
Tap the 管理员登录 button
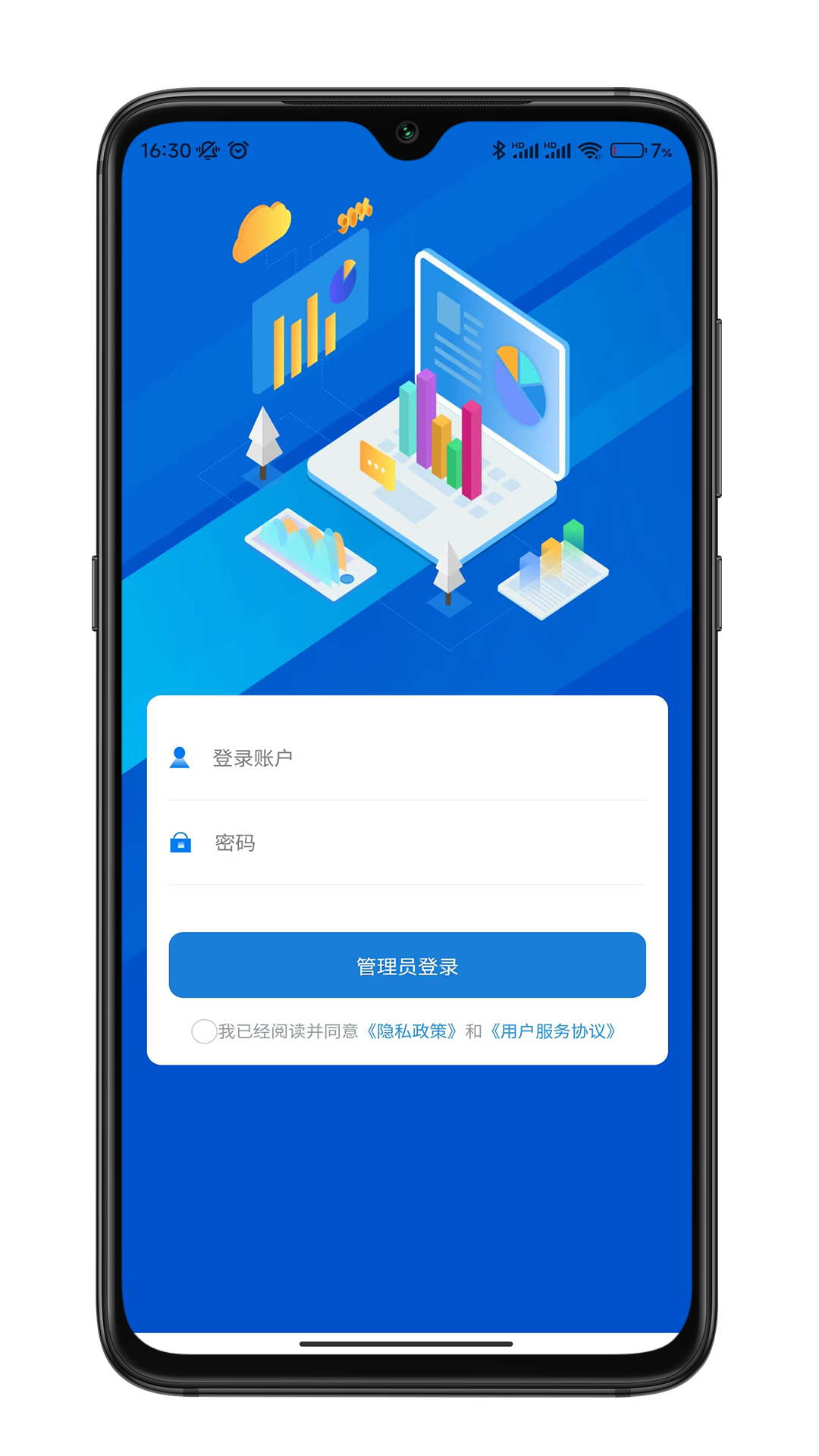[407, 965]
